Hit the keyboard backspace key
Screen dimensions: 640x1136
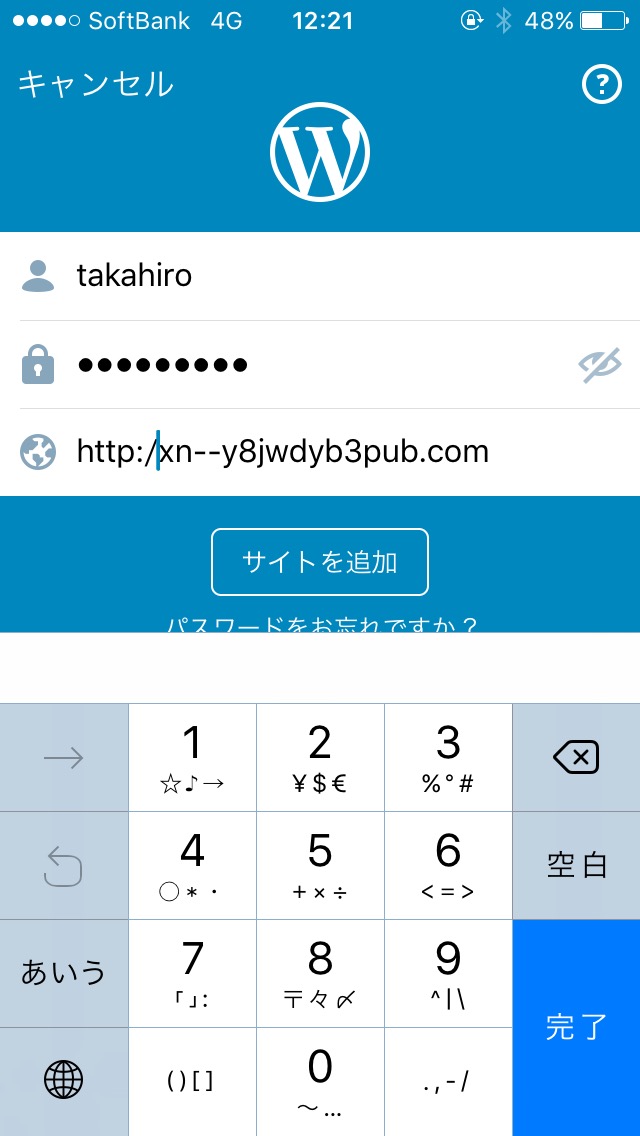point(576,758)
